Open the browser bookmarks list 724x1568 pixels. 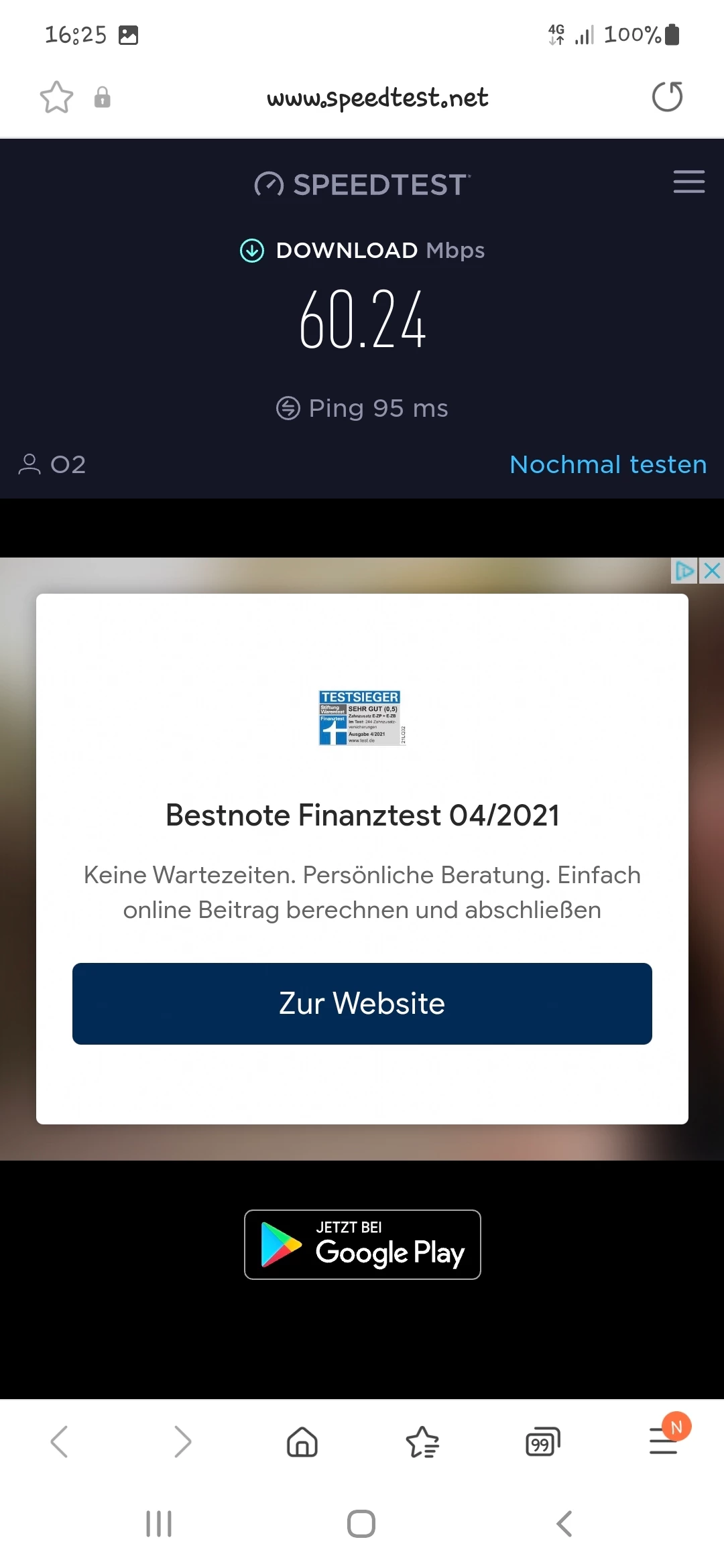click(x=422, y=1441)
